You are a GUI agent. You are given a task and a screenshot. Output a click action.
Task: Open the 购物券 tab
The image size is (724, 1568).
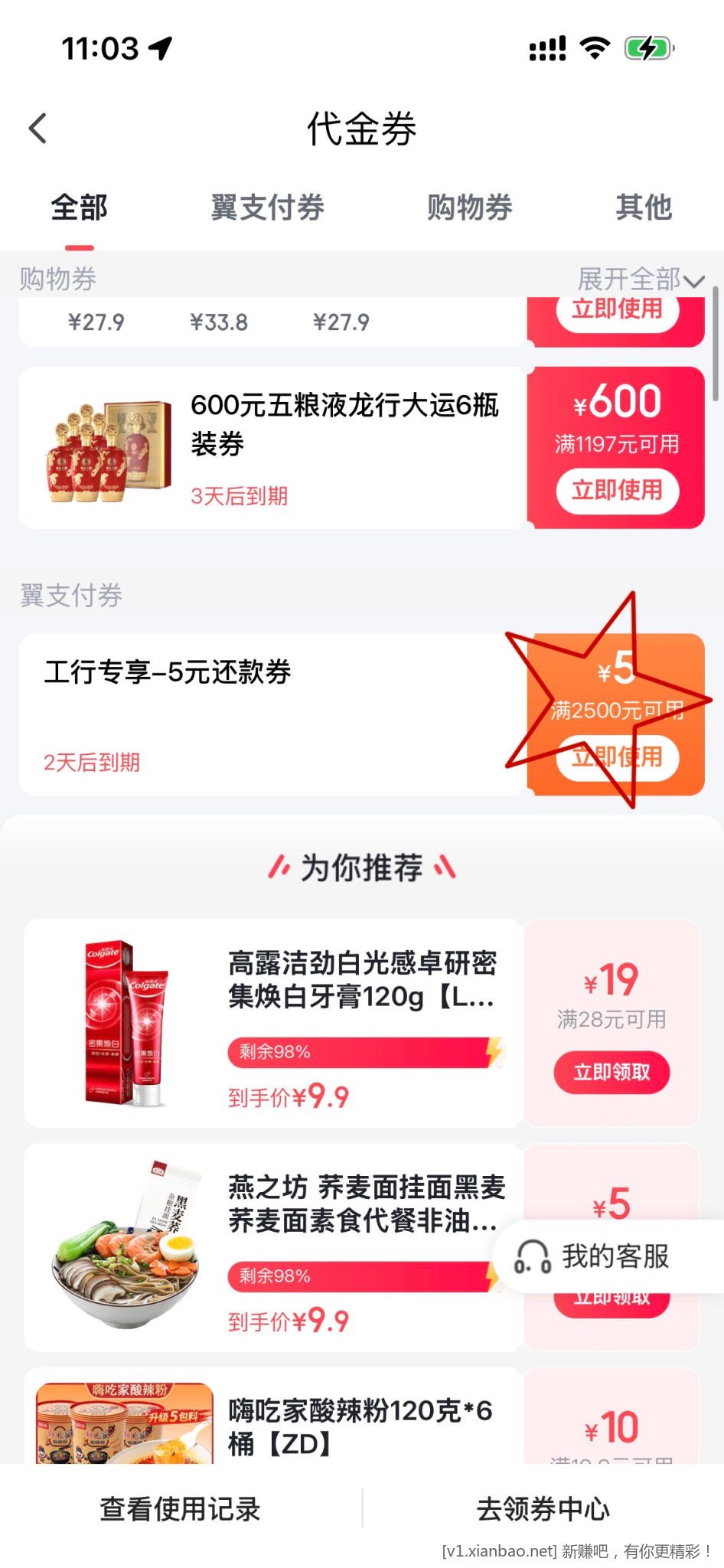pyautogui.click(x=469, y=207)
